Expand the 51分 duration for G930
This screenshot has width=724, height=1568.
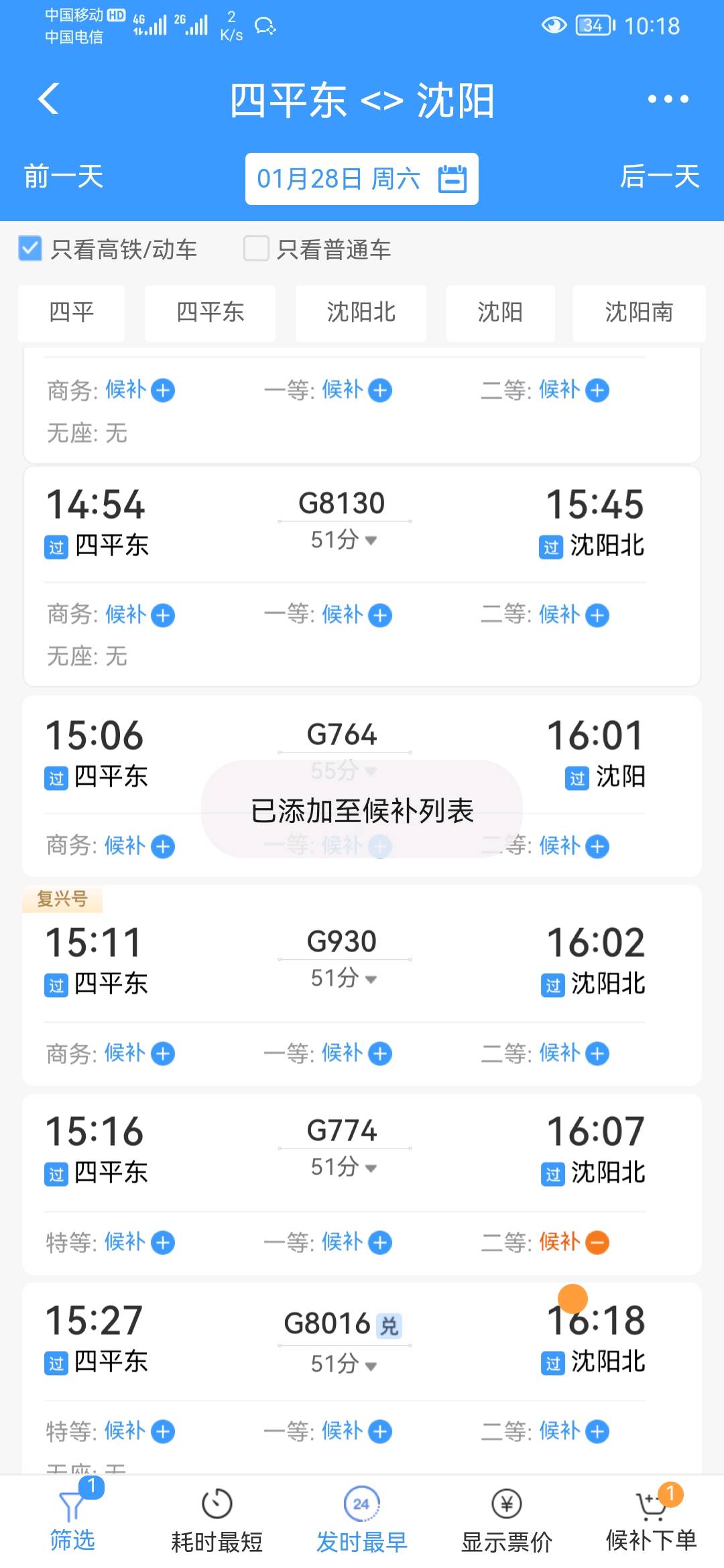coord(343,978)
